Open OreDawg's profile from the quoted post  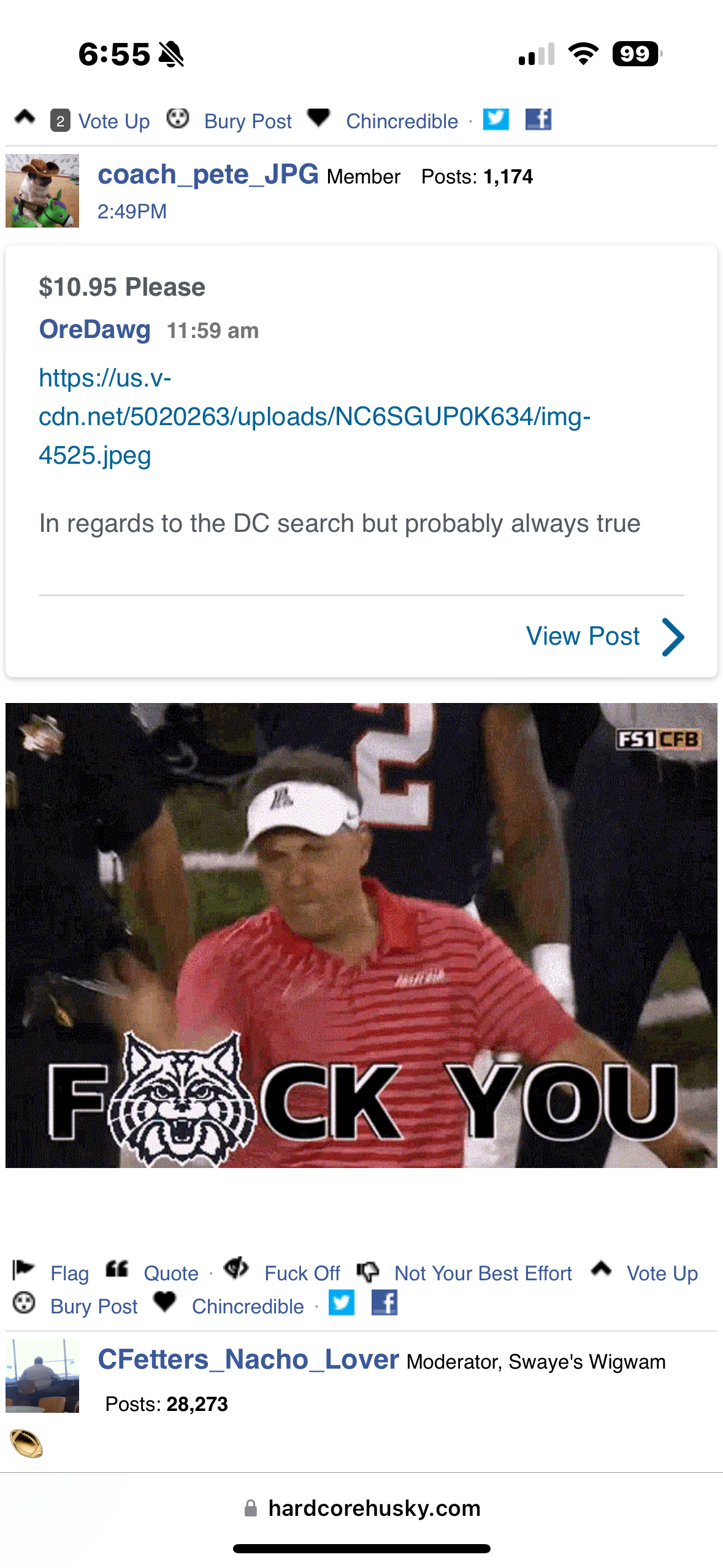pos(94,329)
